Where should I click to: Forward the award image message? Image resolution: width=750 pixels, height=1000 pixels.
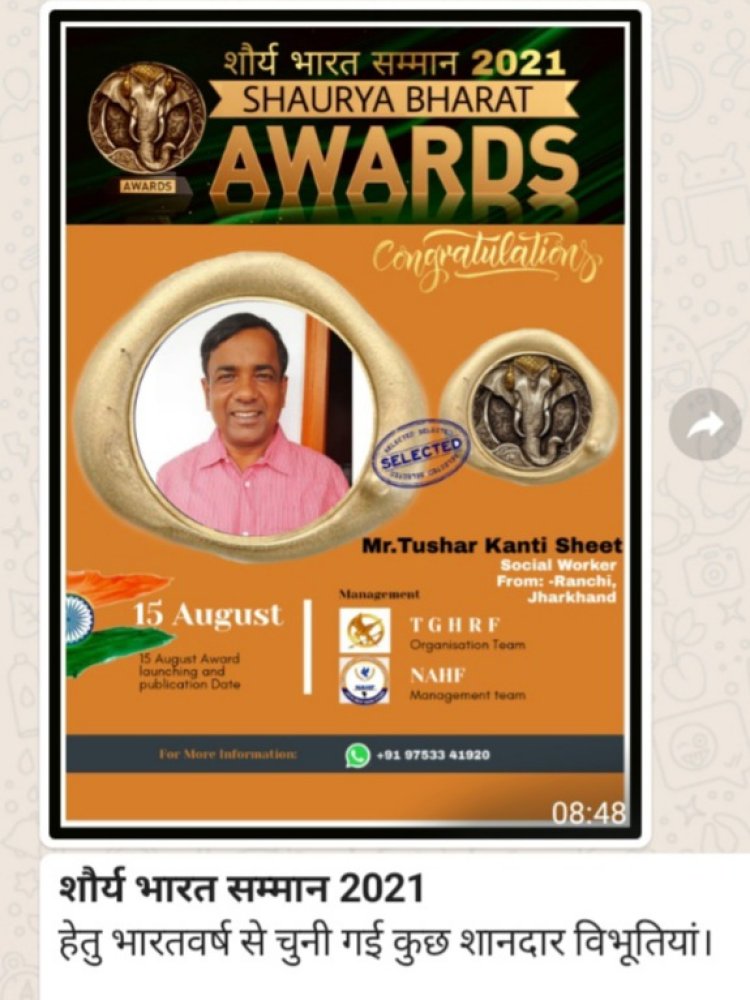pyautogui.click(x=705, y=424)
